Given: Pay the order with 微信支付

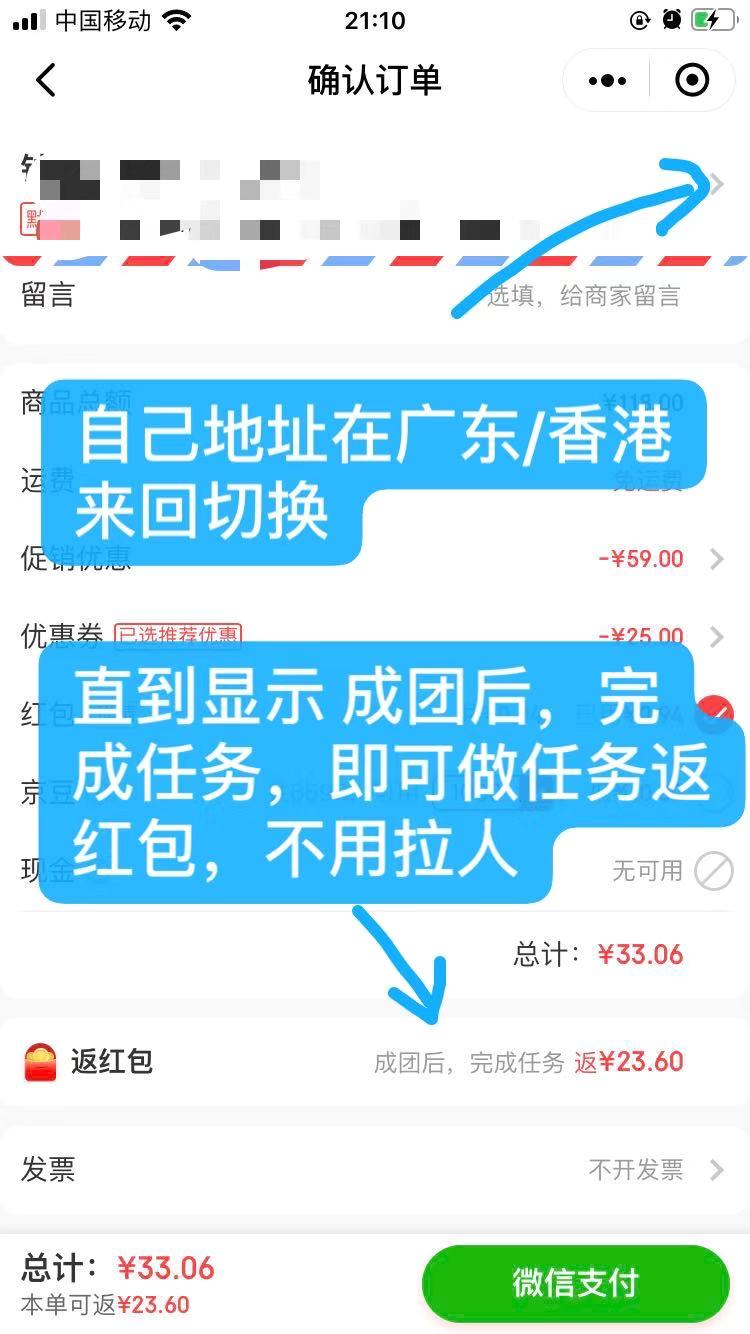Looking at the screenshot, I should (575, 1283).
